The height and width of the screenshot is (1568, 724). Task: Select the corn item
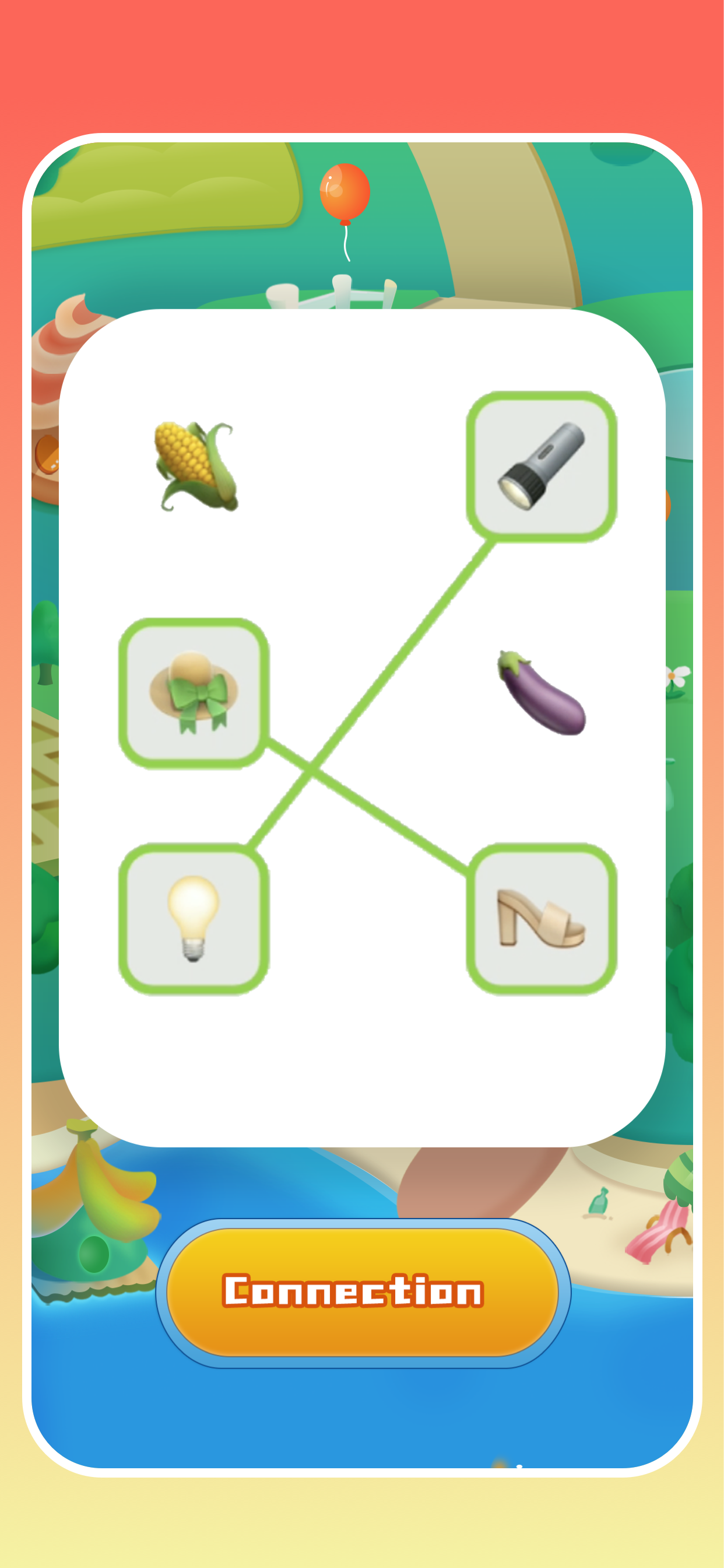point(195,466)
